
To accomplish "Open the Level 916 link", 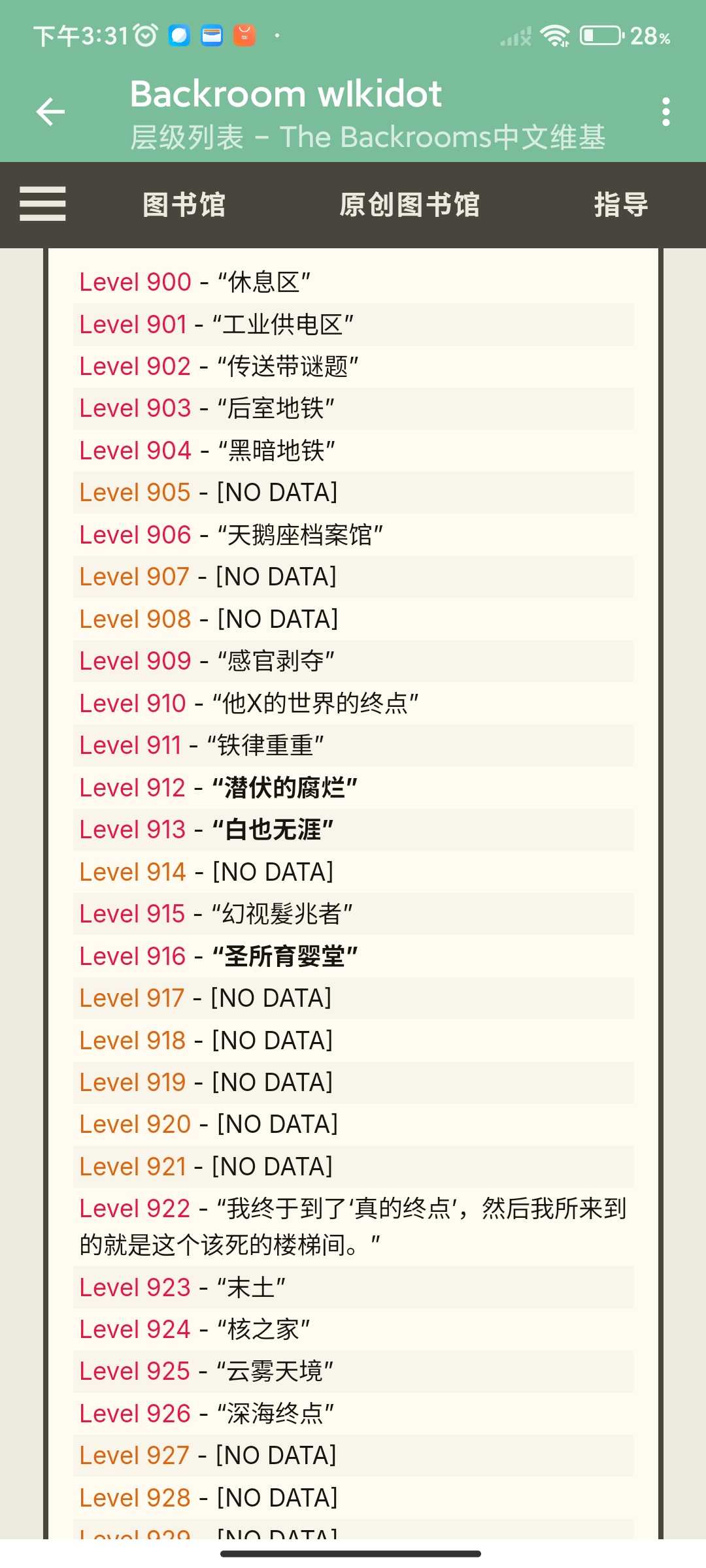I will pos(133,956).
